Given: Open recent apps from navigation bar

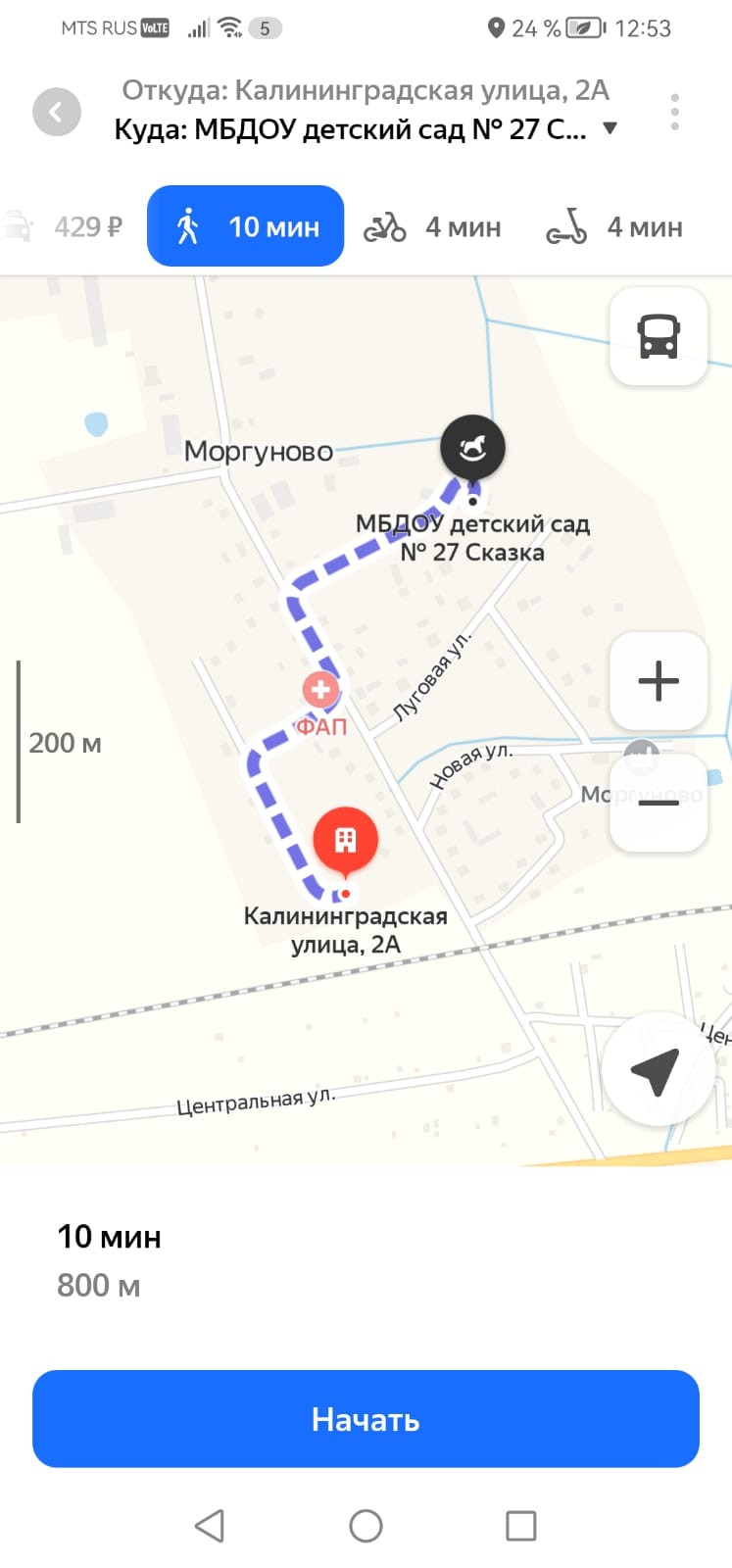Looking at the screenshot, I should [x=520, y=1526].
